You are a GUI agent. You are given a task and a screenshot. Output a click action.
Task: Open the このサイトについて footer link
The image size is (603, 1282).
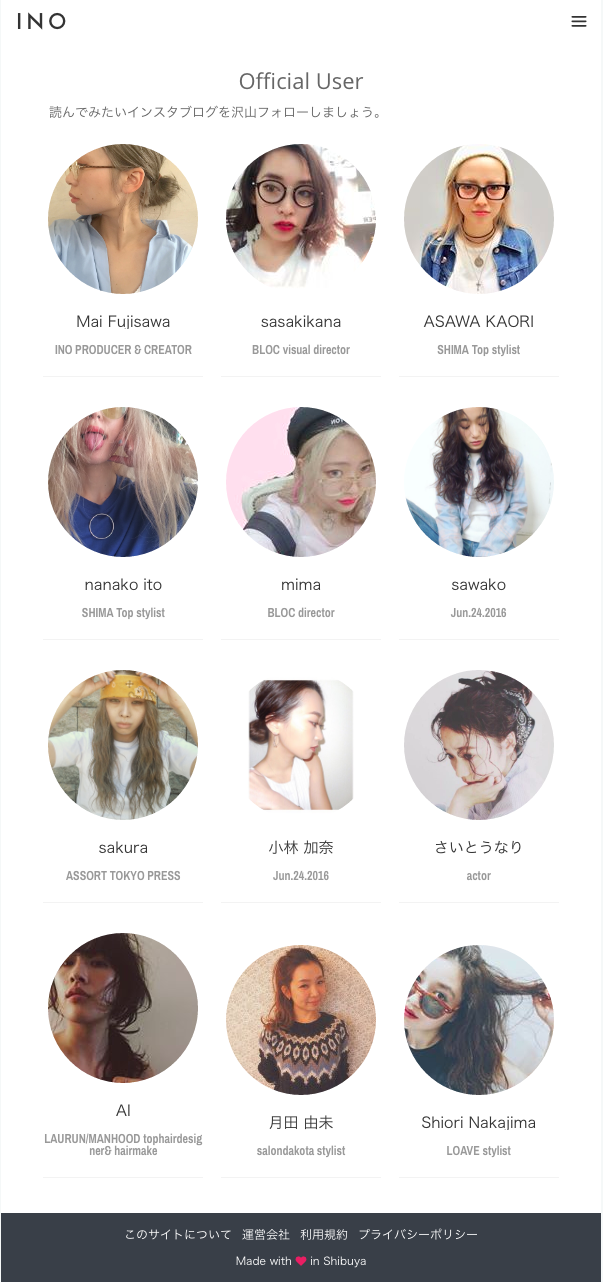point(178,1235)
